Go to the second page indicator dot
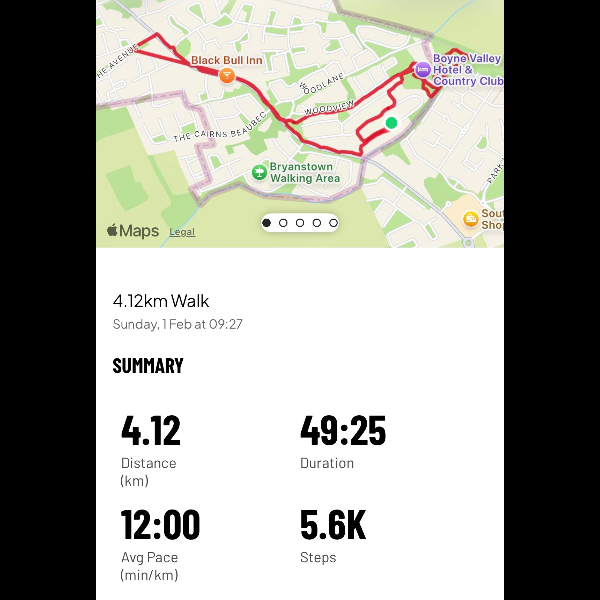Image resolution: width=600 pixels, height=600 pixels. (x=283, y=223)
